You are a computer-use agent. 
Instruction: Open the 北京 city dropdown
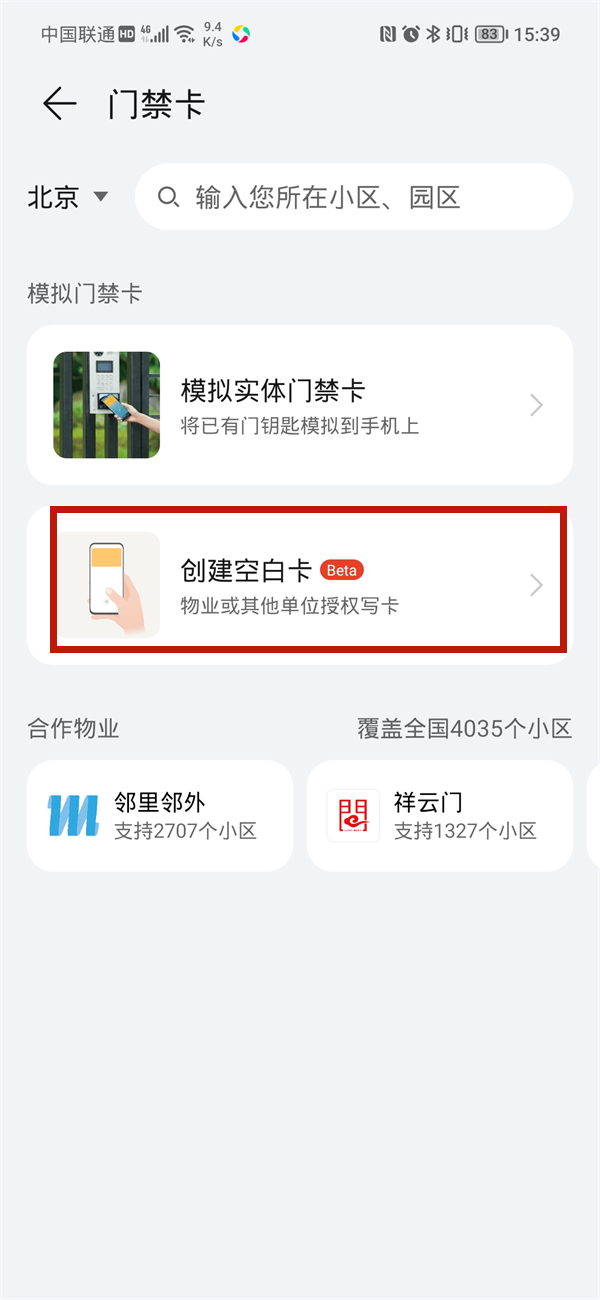68,197
